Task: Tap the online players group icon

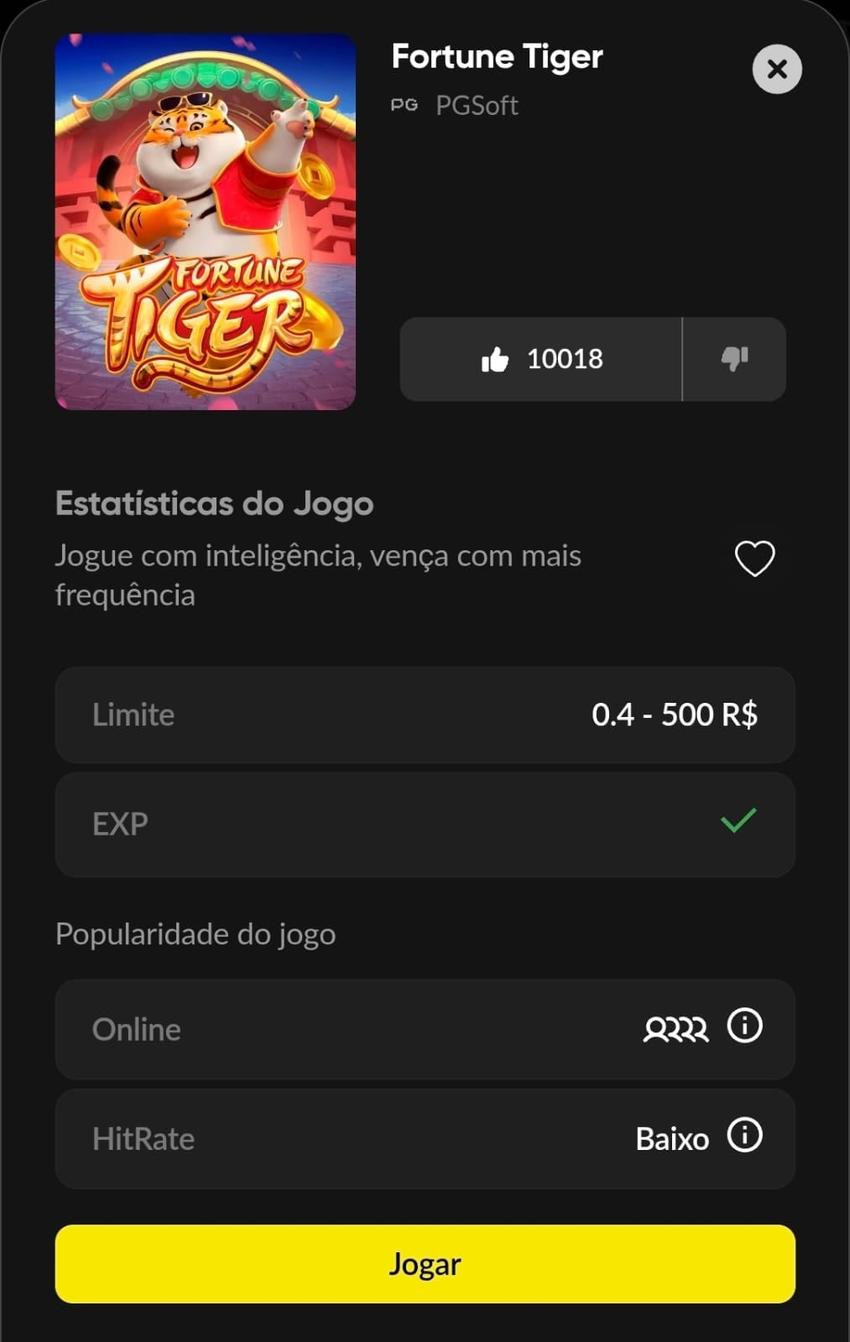Action: 676,1029
